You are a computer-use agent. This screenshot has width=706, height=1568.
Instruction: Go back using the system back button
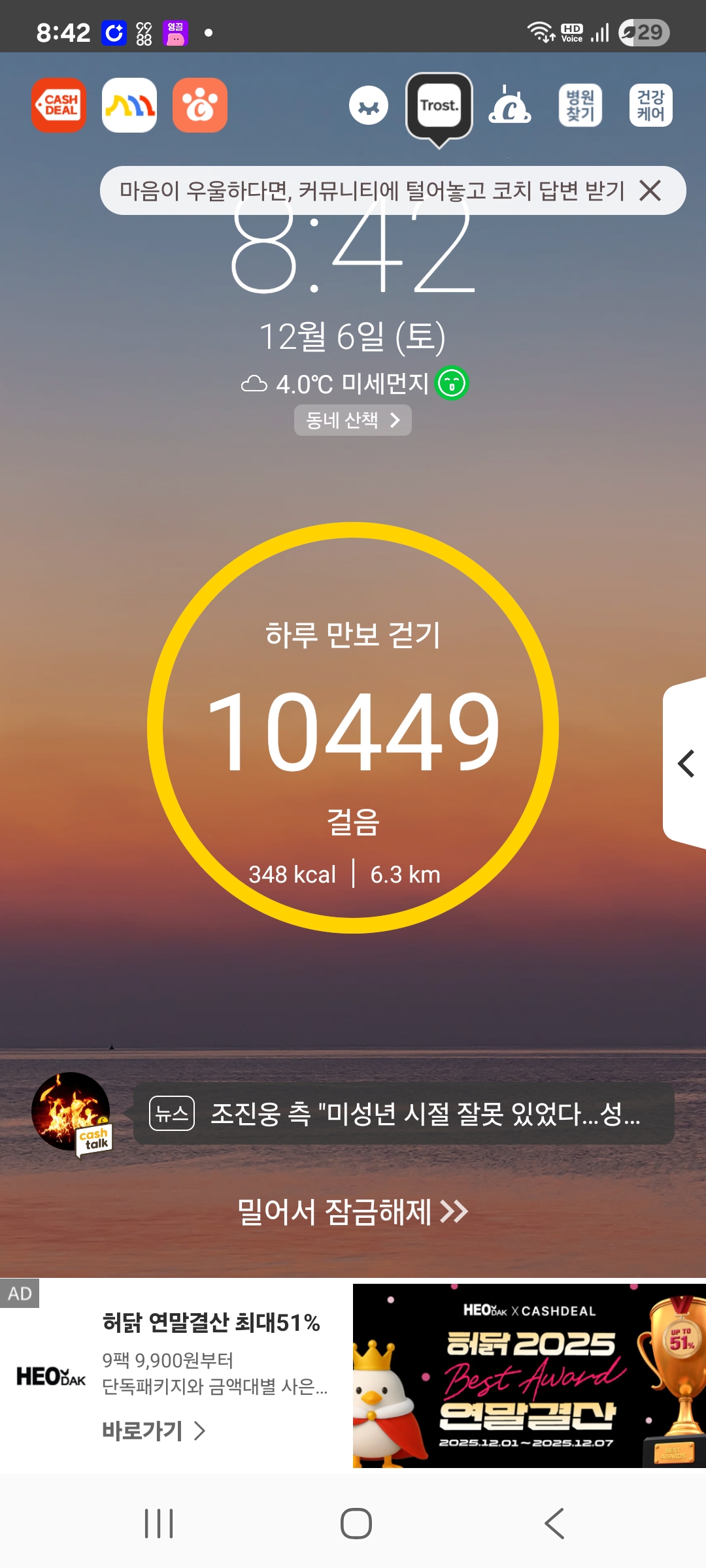[554, 1524]
